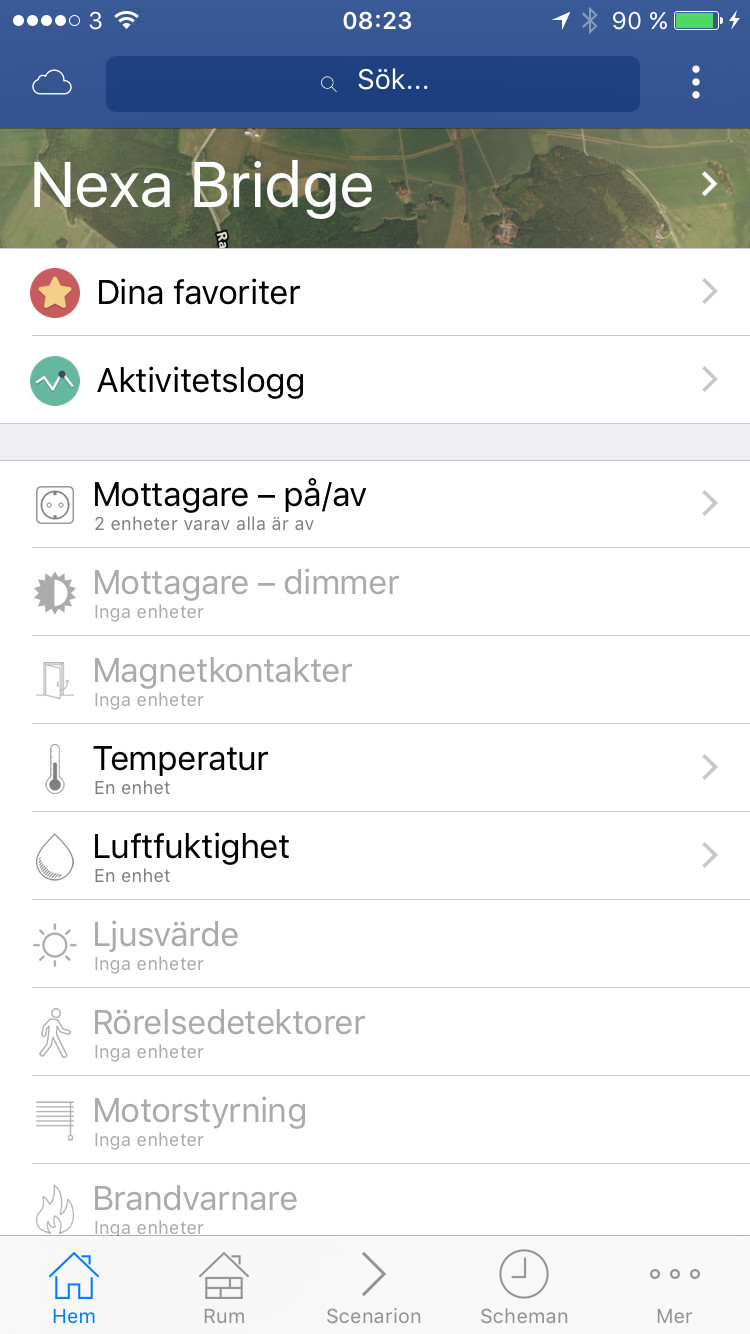Viewport: 750px width, 1334px height.
Task: Switch to the Scheman tab
Action: (x=524, y=1286)
